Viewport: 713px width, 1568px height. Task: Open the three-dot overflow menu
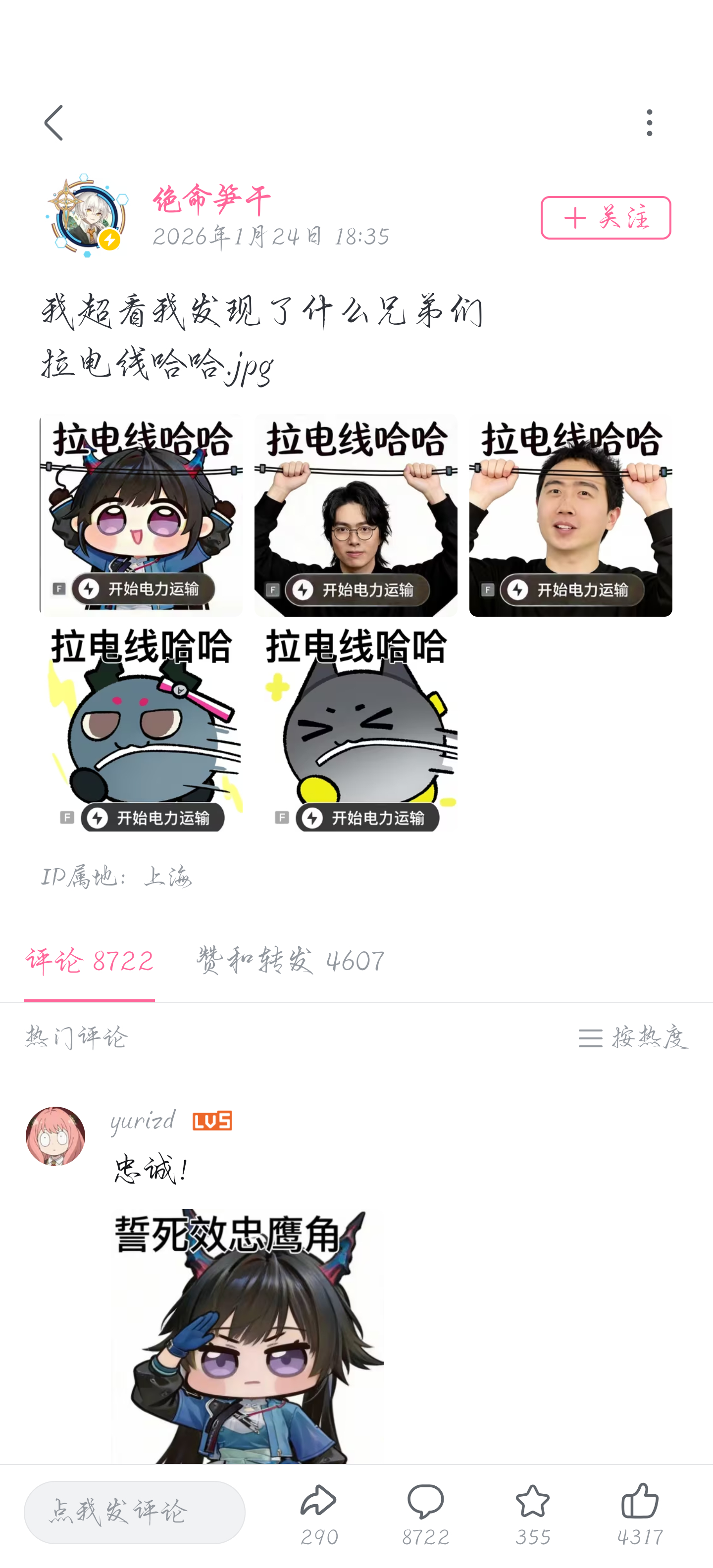[x=649, y=122]
